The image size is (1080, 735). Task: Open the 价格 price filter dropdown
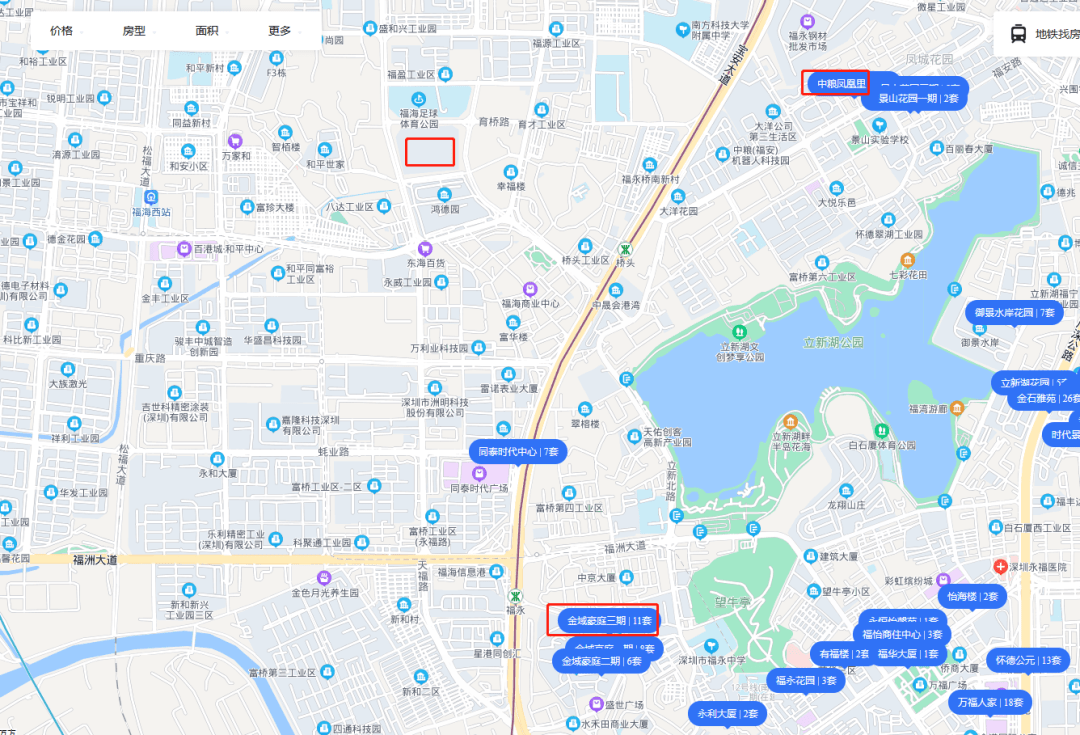61,31
